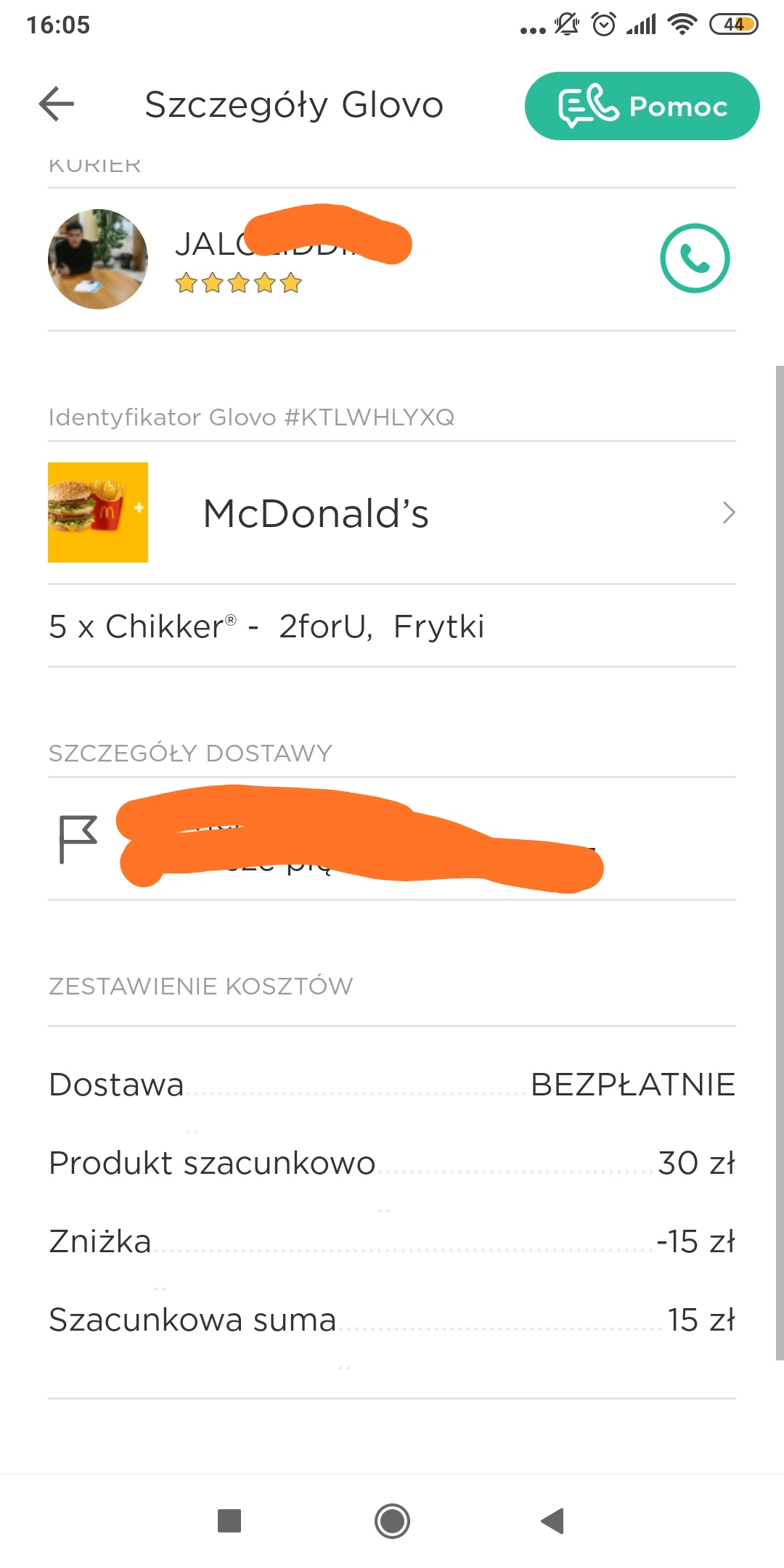Open recent apps from the navigation bar
Image resolution: width=784 pixels, height=1568 pixels.
tap(229, 1521)
